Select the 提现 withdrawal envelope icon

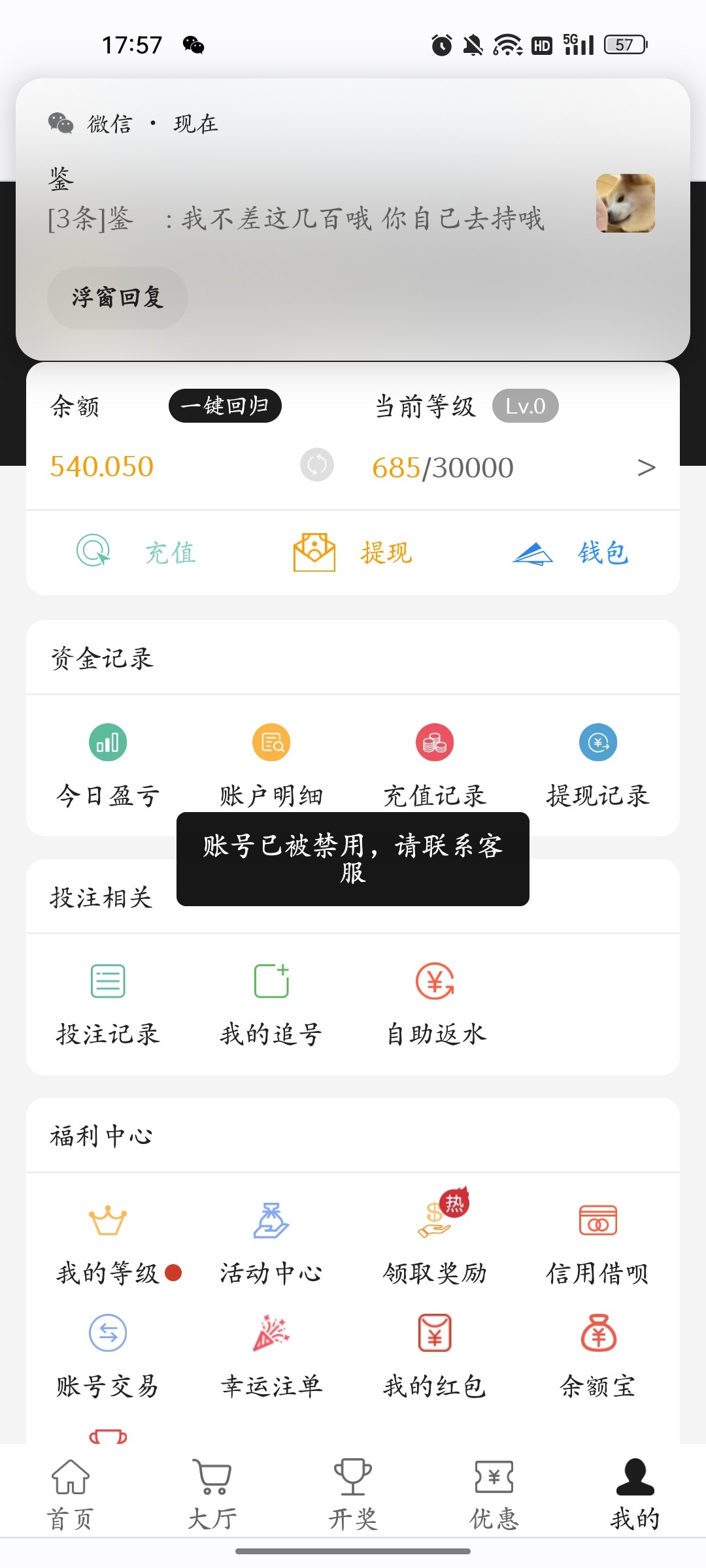tap(314, 552)
